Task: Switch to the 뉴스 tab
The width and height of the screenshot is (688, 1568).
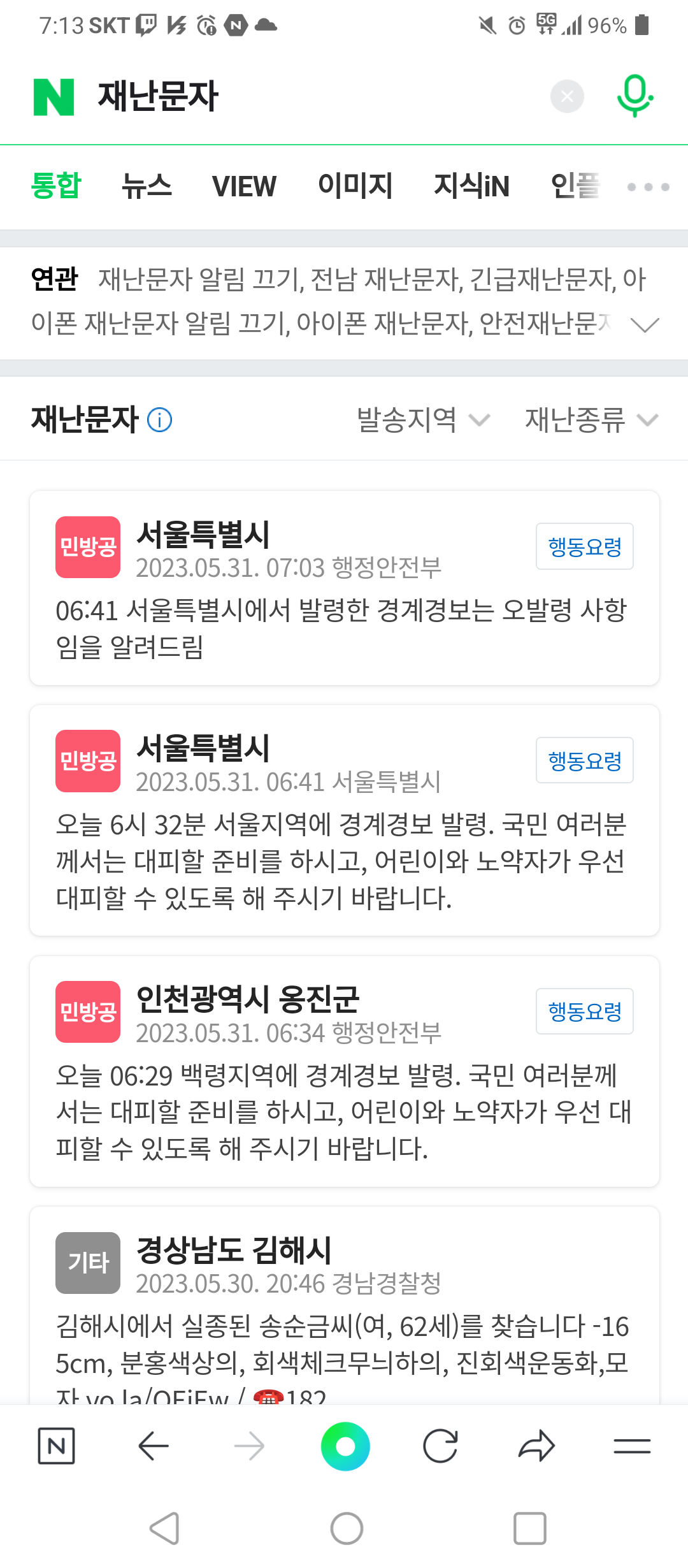Action: 147,186
